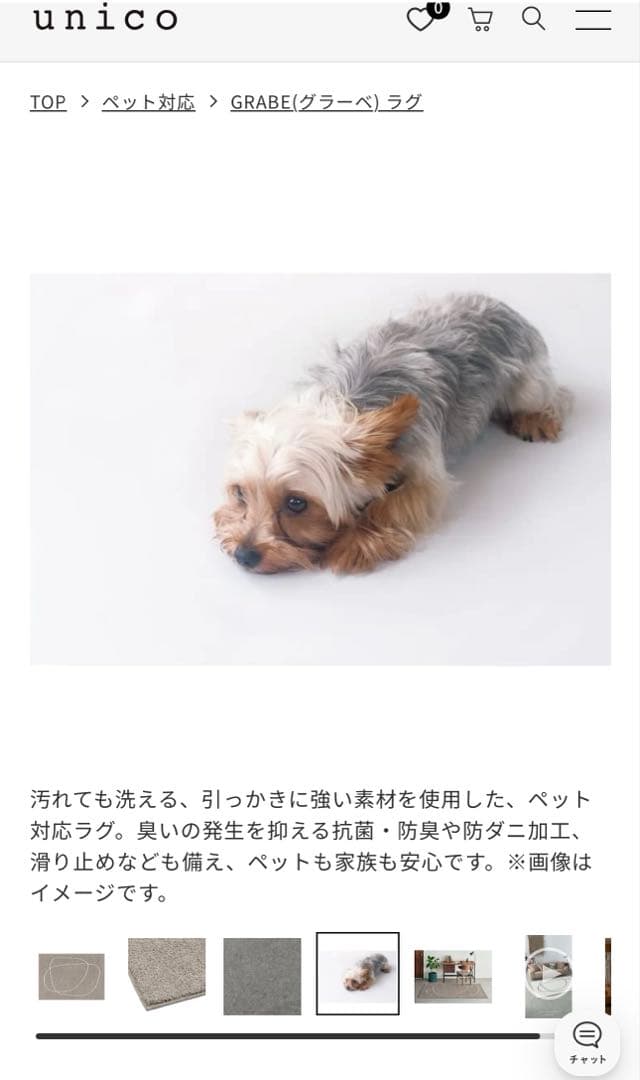Open the ペット対応 breadcrumb link

[149, 102]
